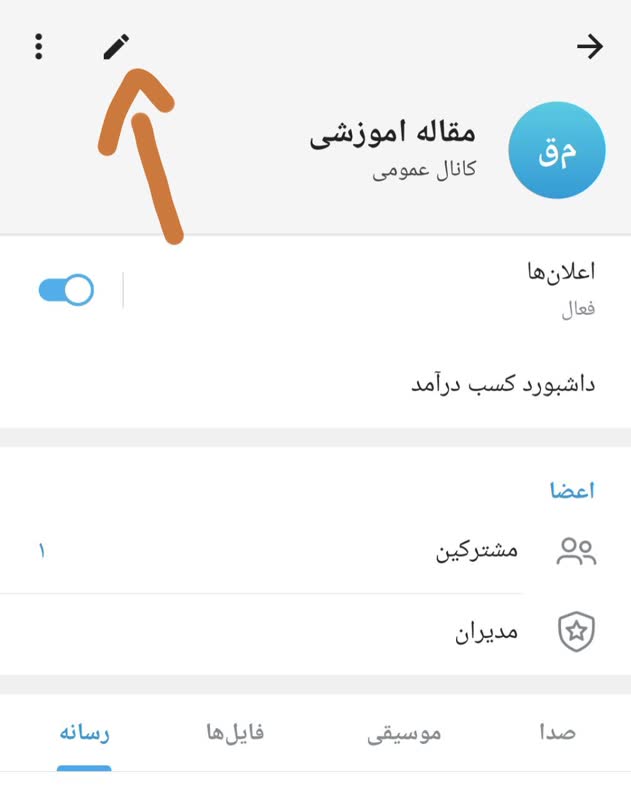Open the three-dot overflow menu
Viewport: 631px width, 800px height.
point(38,46)
